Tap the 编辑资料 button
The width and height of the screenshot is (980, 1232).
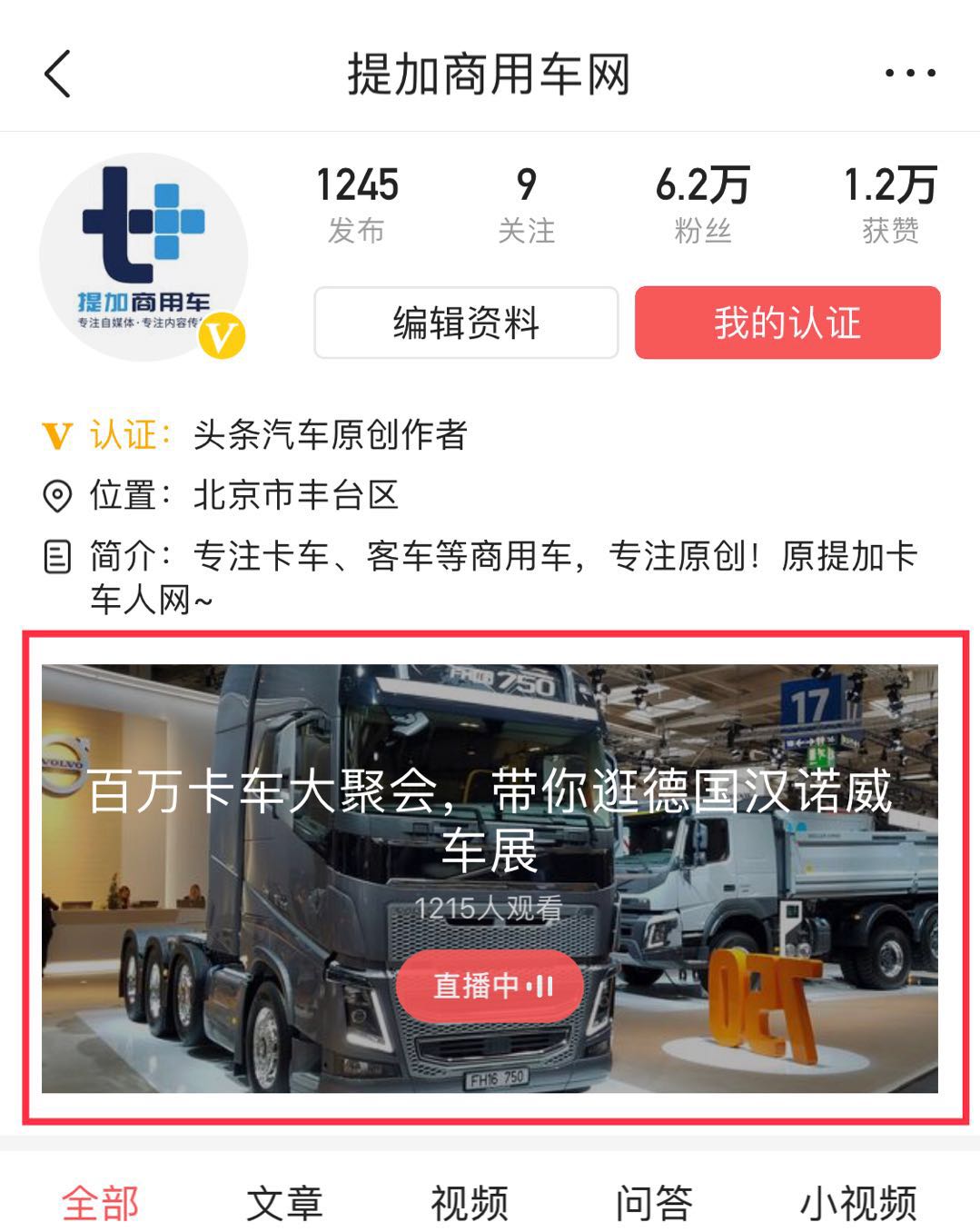(x=466, y=323)
